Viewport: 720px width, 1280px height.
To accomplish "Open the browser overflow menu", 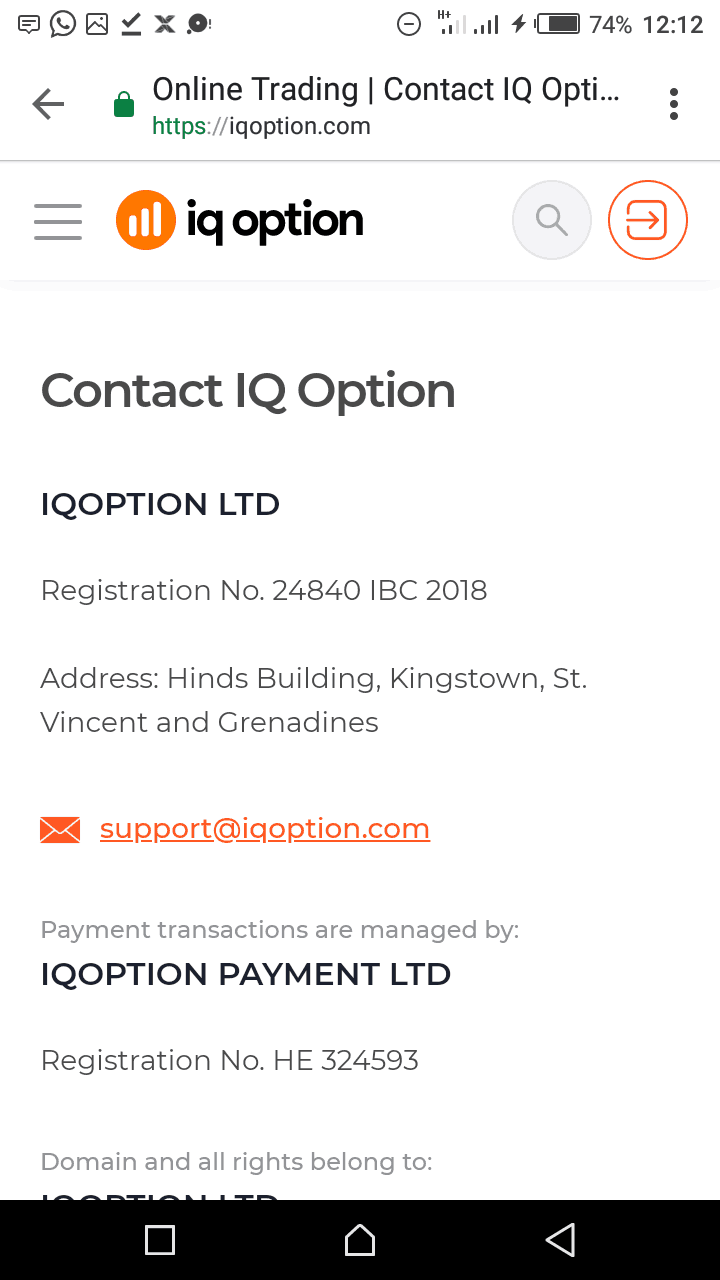I will (x=674, y=104).
